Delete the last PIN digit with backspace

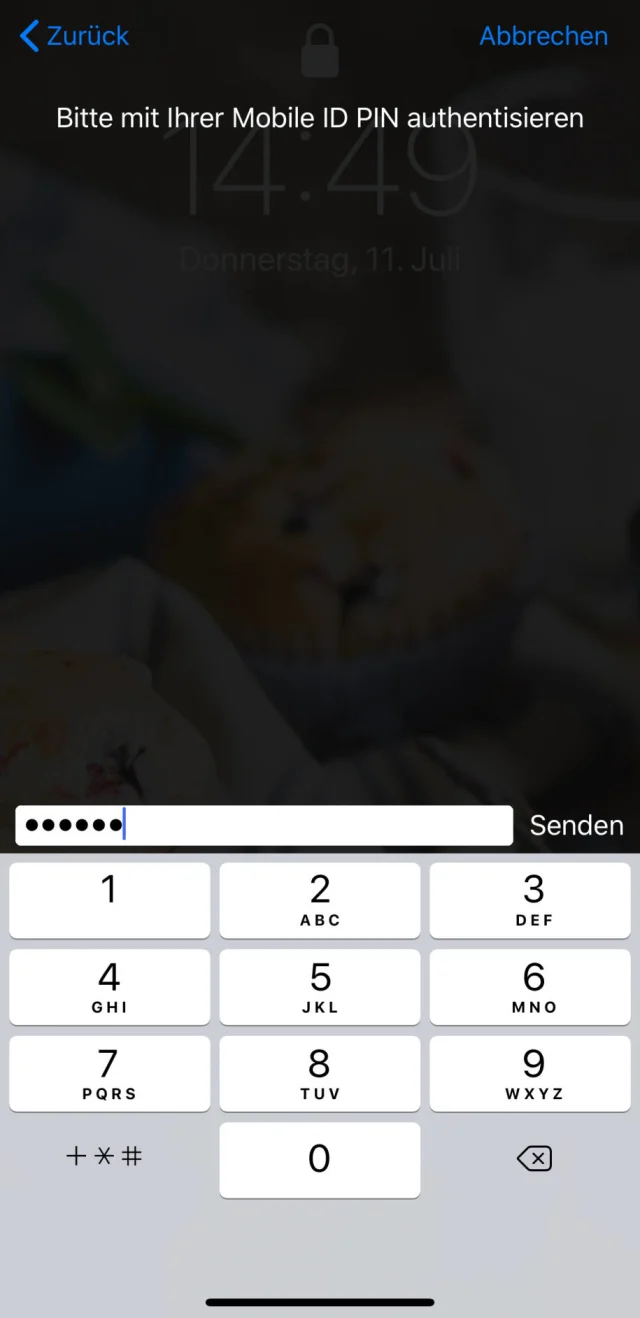(534, 1159)
